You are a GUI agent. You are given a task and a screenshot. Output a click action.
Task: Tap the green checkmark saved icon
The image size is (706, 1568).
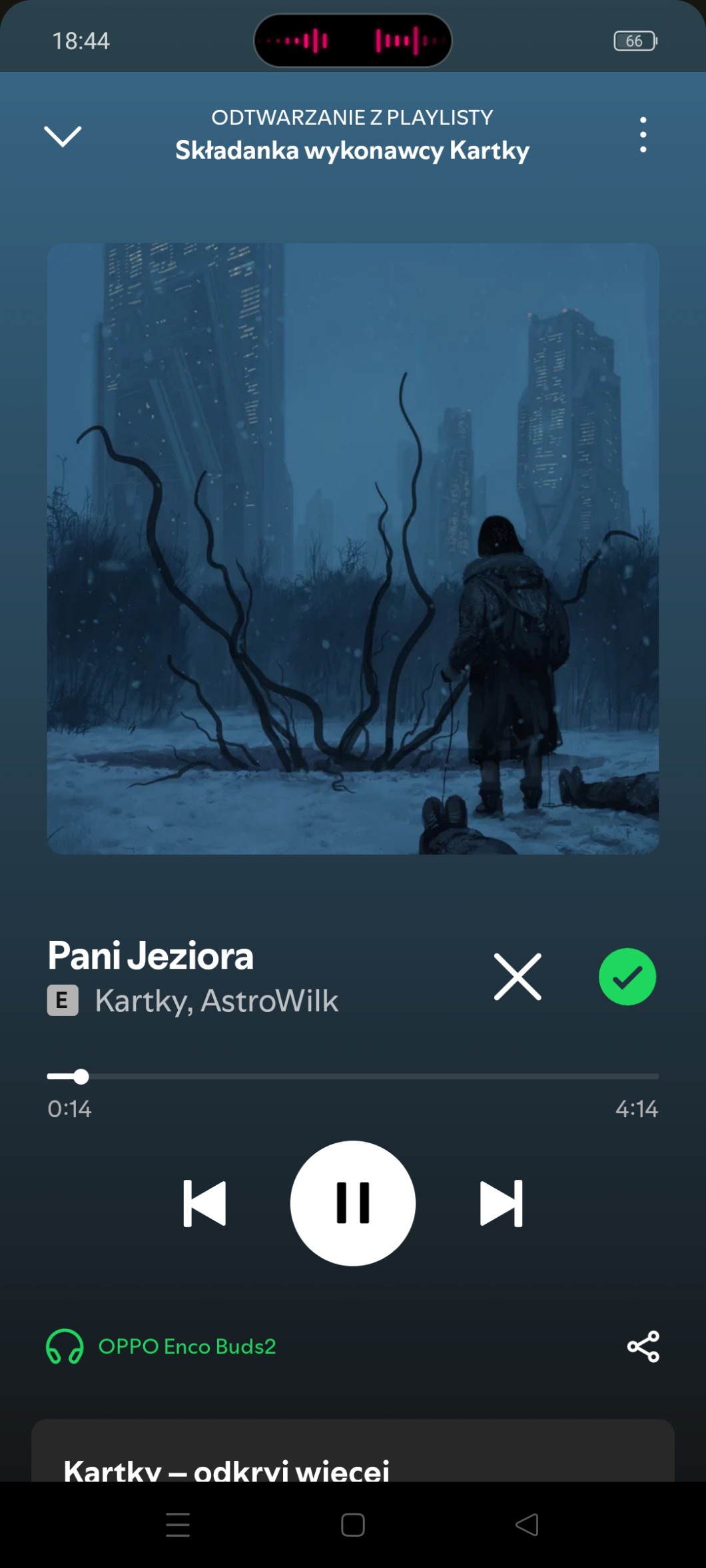click(627, 977)
